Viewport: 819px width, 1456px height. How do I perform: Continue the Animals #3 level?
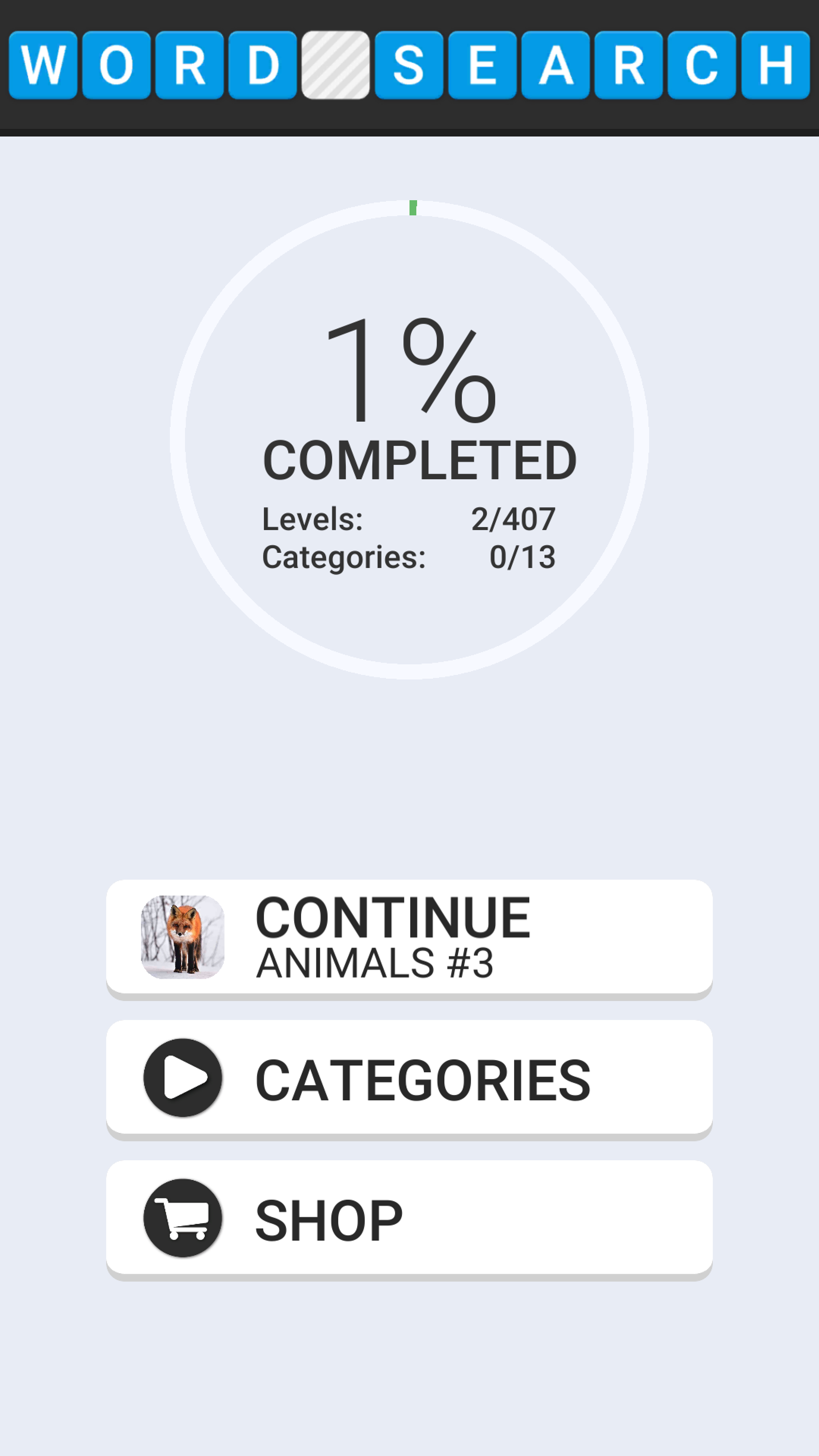(409, 939)
